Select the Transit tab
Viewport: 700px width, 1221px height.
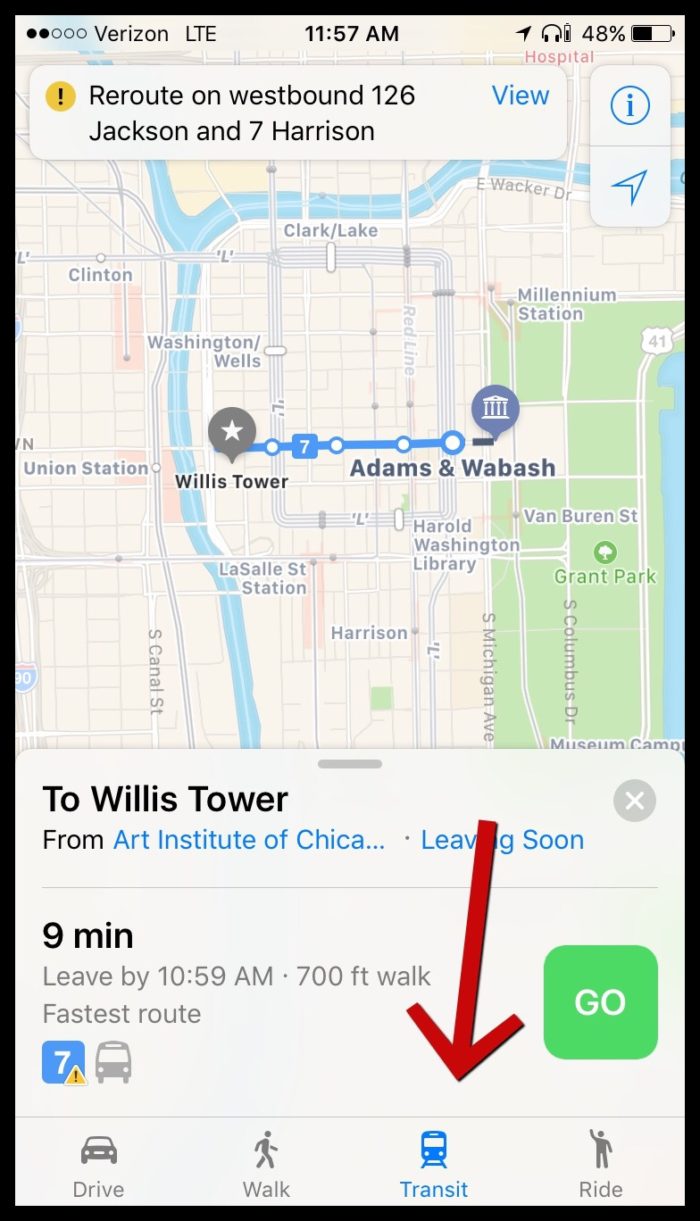pos(433,1166)
